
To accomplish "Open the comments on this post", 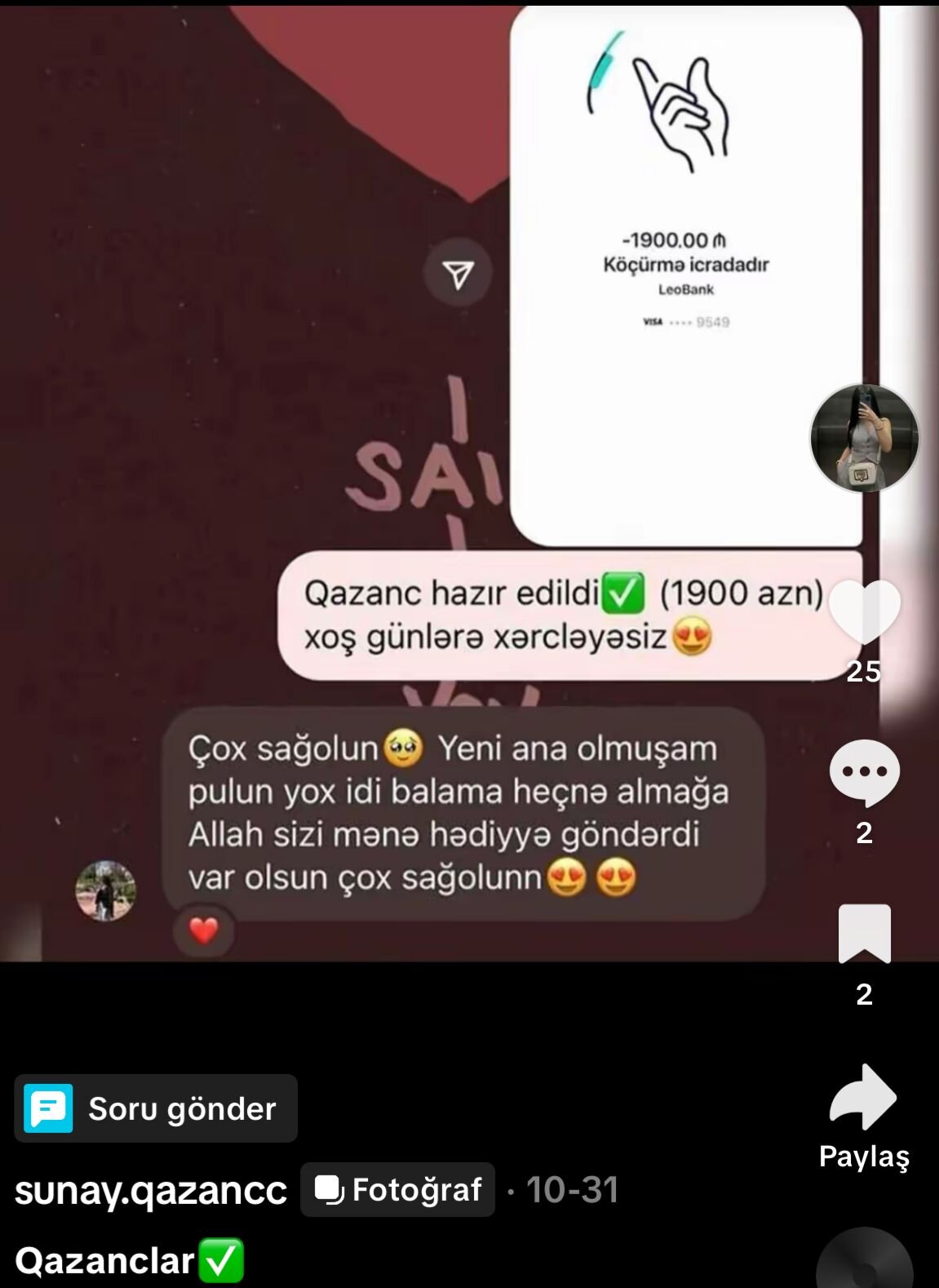I will pyautogui.click(x=864, y=772).
